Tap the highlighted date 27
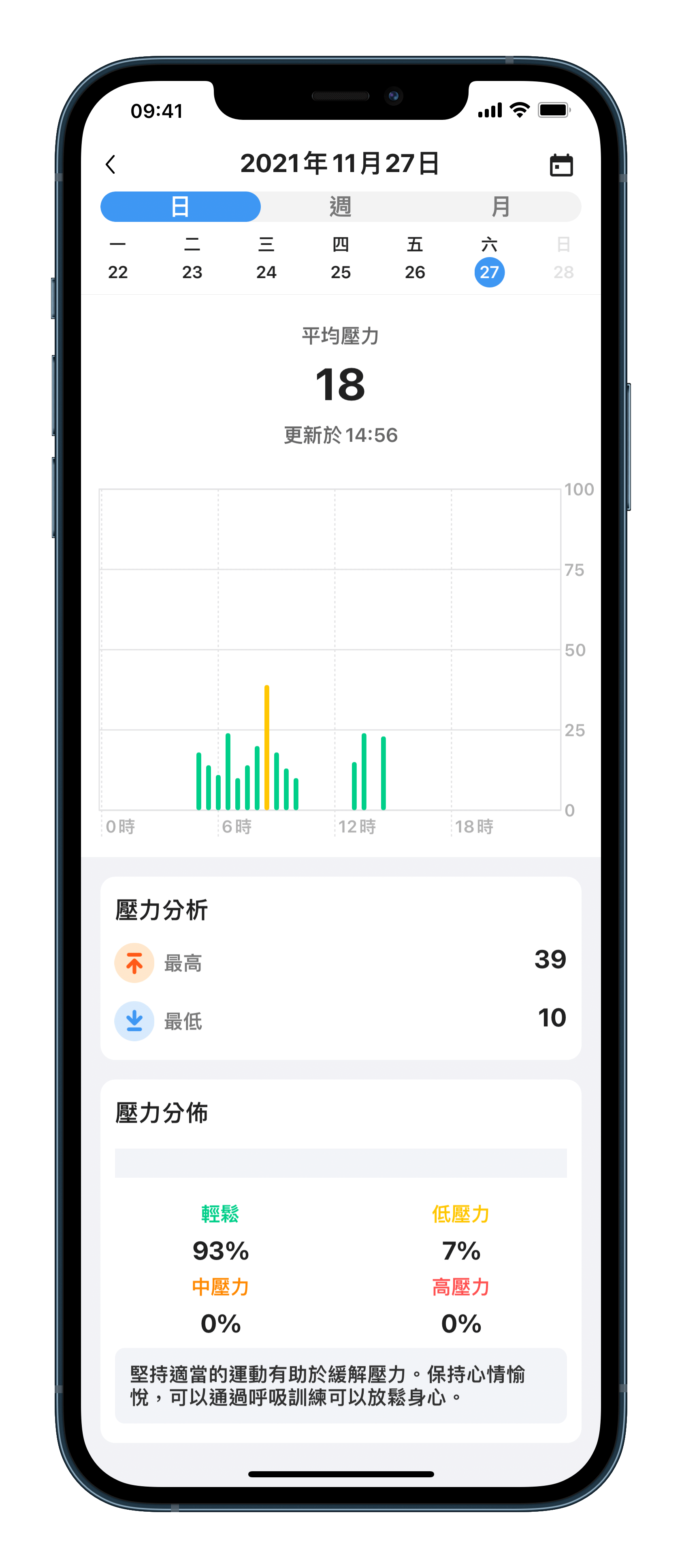Viewport: 682px width, 1568px height. [x=490, y=272]
